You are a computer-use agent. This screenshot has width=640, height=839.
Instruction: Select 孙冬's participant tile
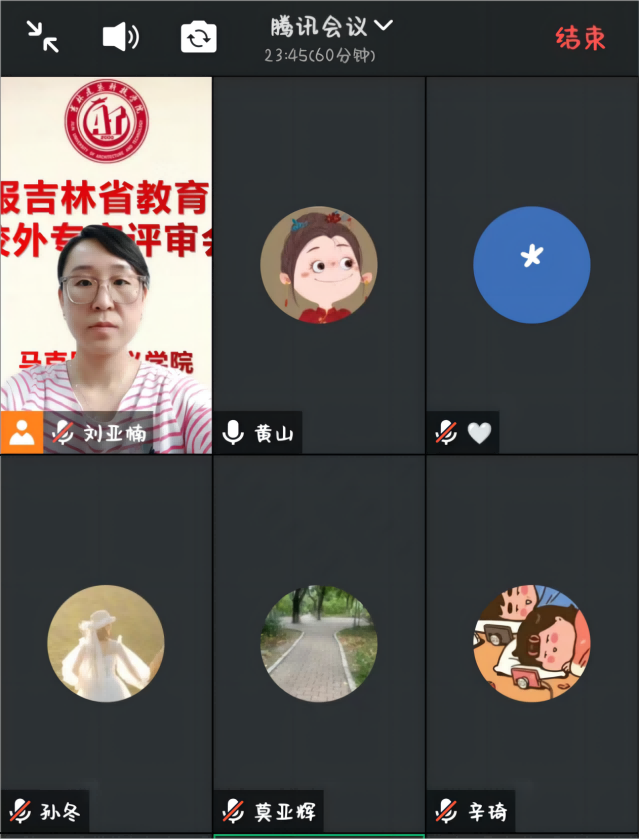(106, 643)
